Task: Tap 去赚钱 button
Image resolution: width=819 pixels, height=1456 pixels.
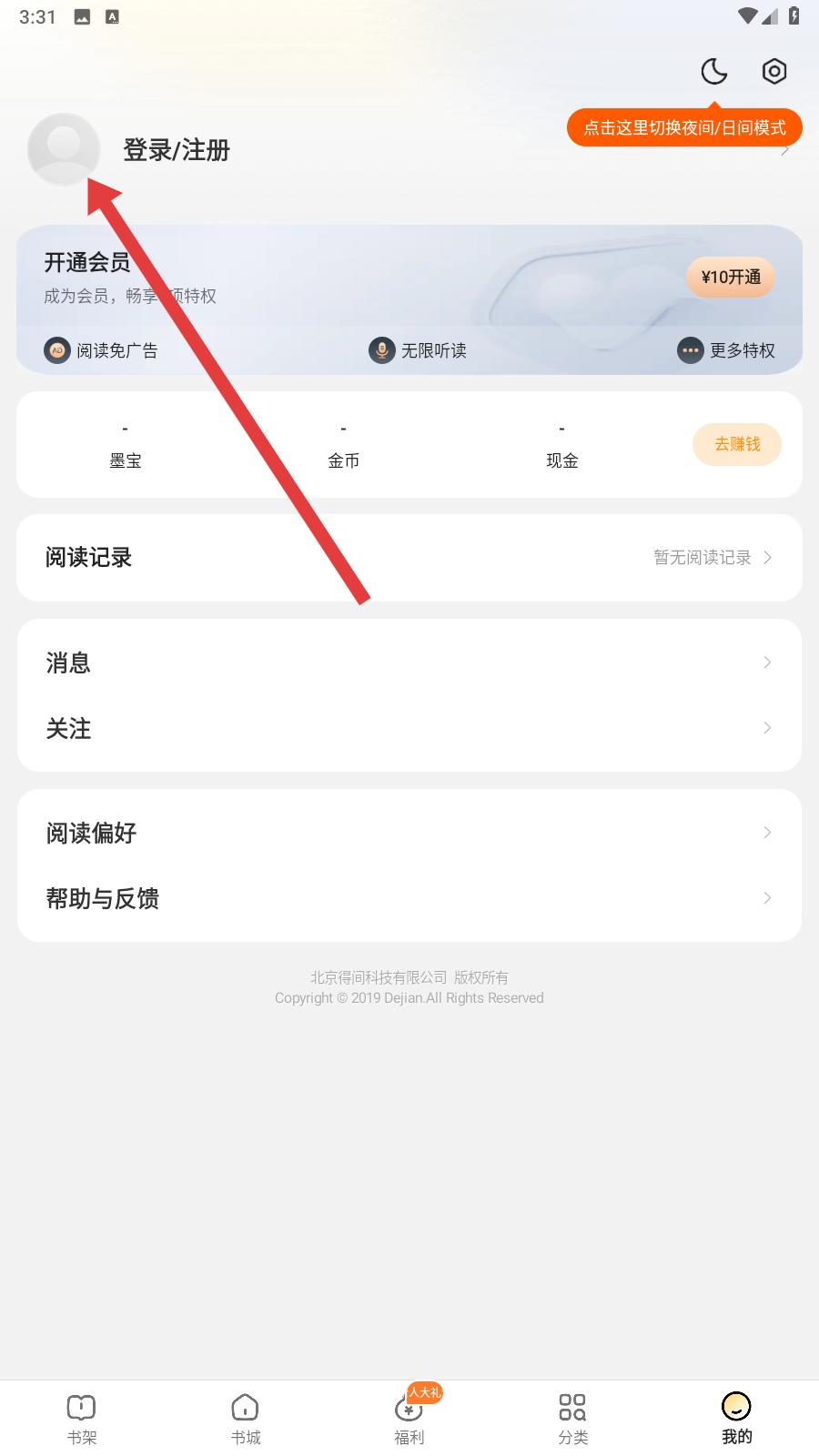Action: 737,444
